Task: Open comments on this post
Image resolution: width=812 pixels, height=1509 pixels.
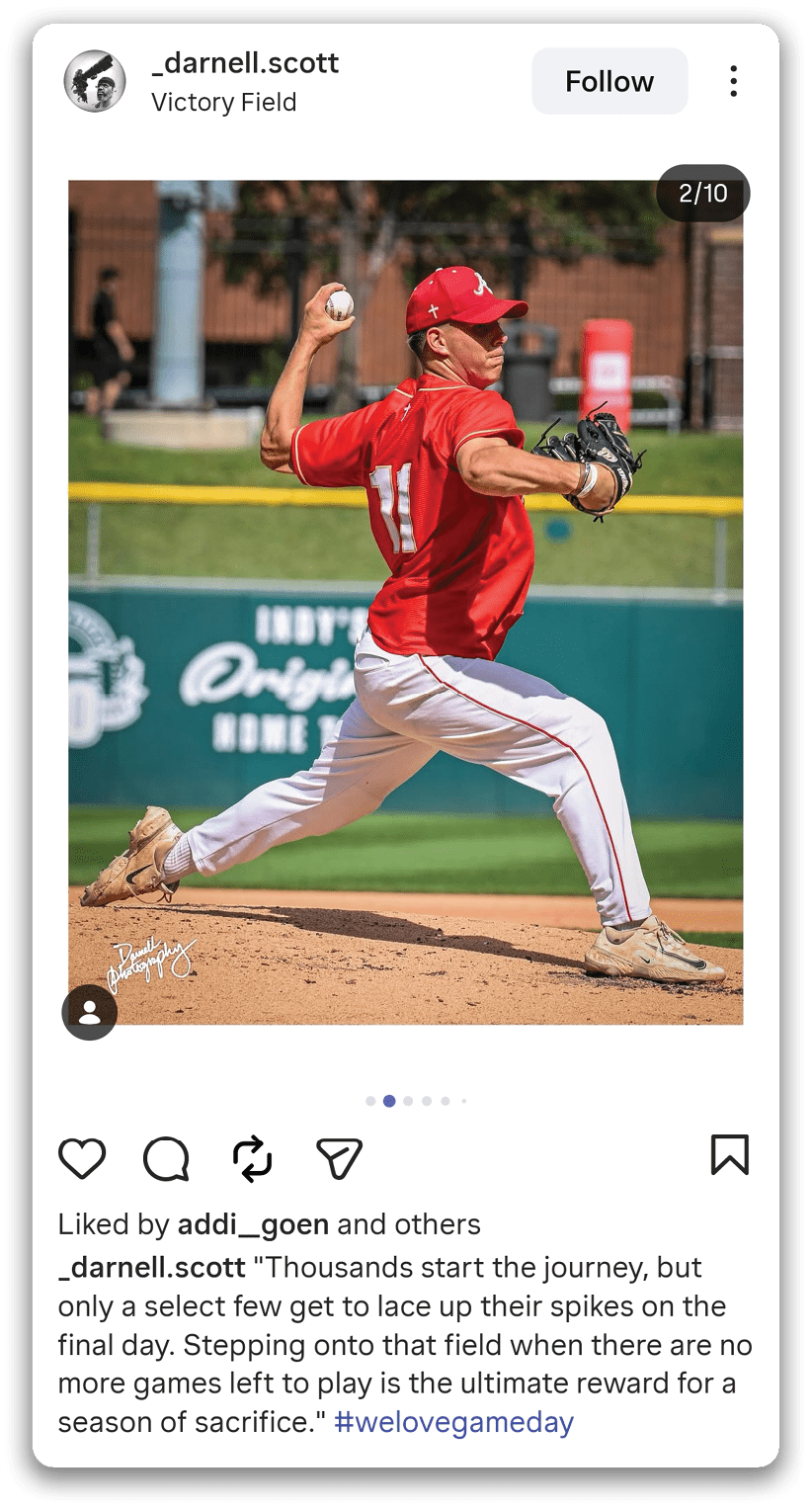Action: [166, 1158]
